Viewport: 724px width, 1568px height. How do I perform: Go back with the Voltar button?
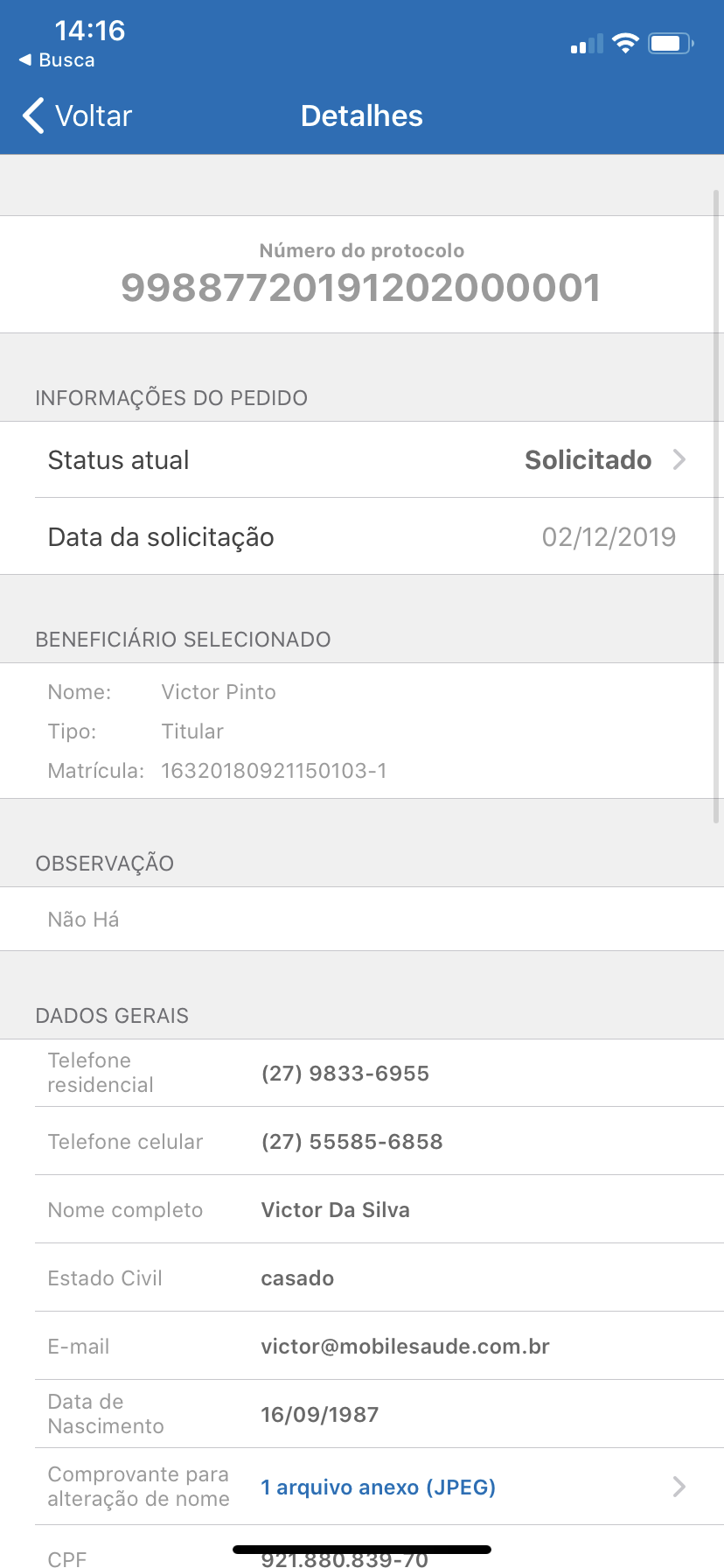[77, 115]
